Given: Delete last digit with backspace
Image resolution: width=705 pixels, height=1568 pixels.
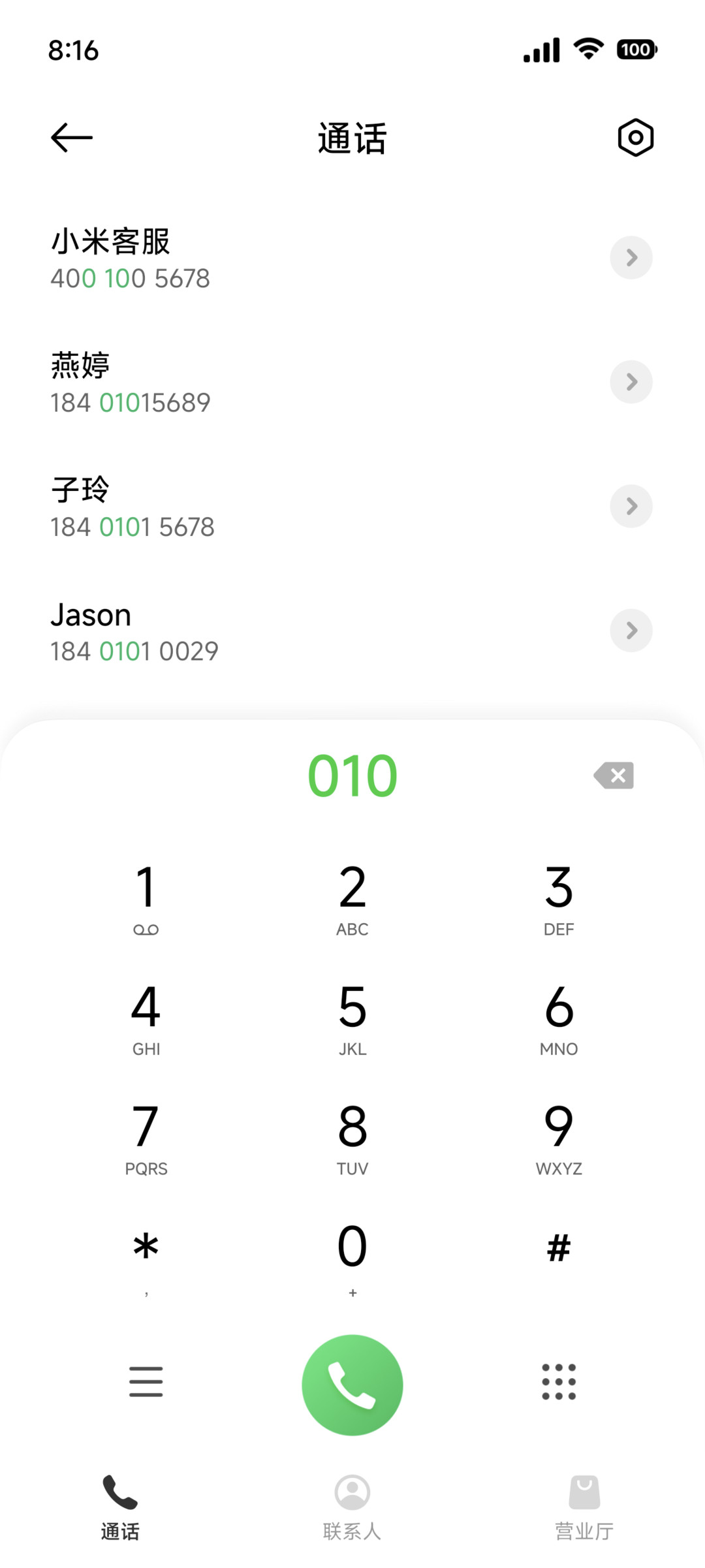Looking at the screenshot, I should click(614, 776).
